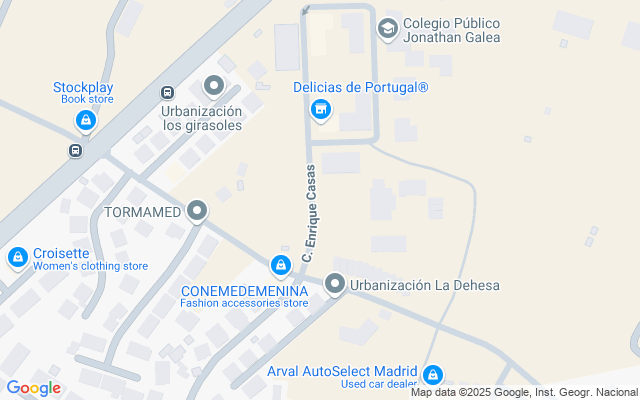Open Delicias de Portugal shop pin
Image resolution: width=640 pixels, height=400 pixels.
coord(321,109)
